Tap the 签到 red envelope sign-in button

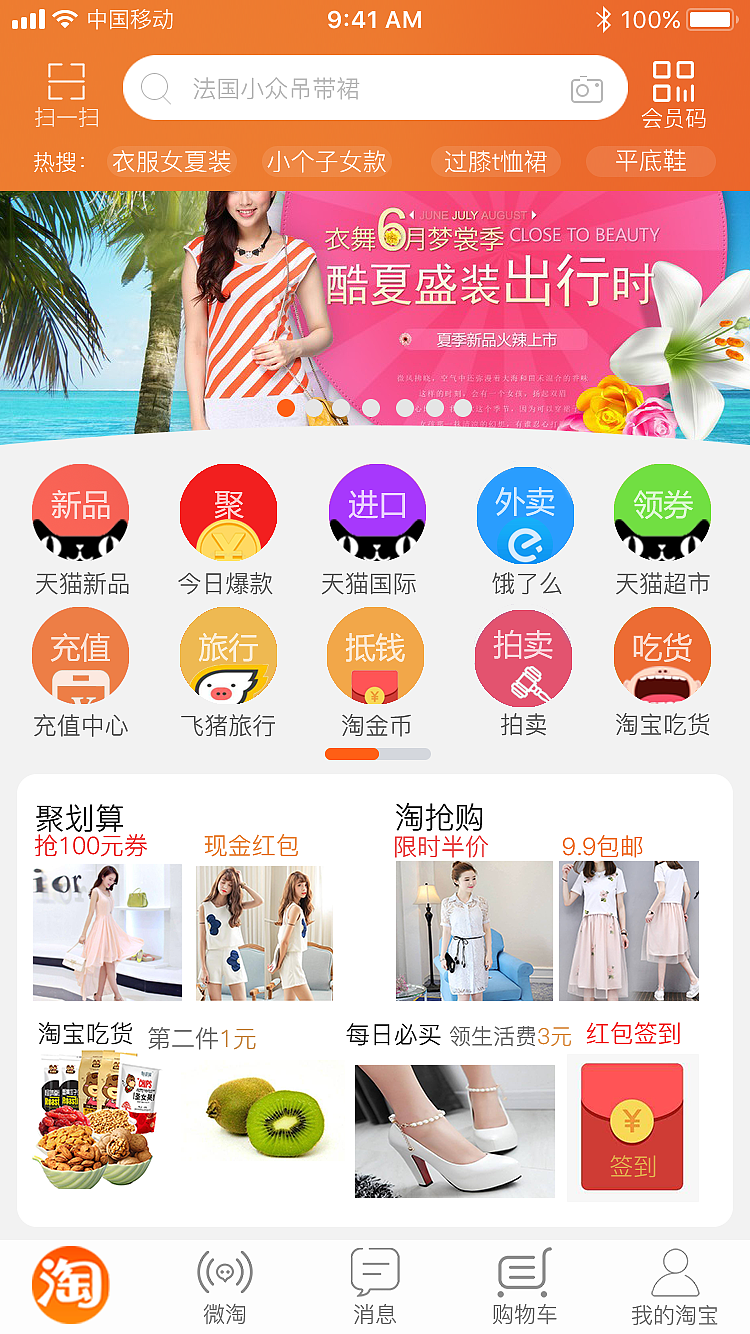tap(631, 1128)
